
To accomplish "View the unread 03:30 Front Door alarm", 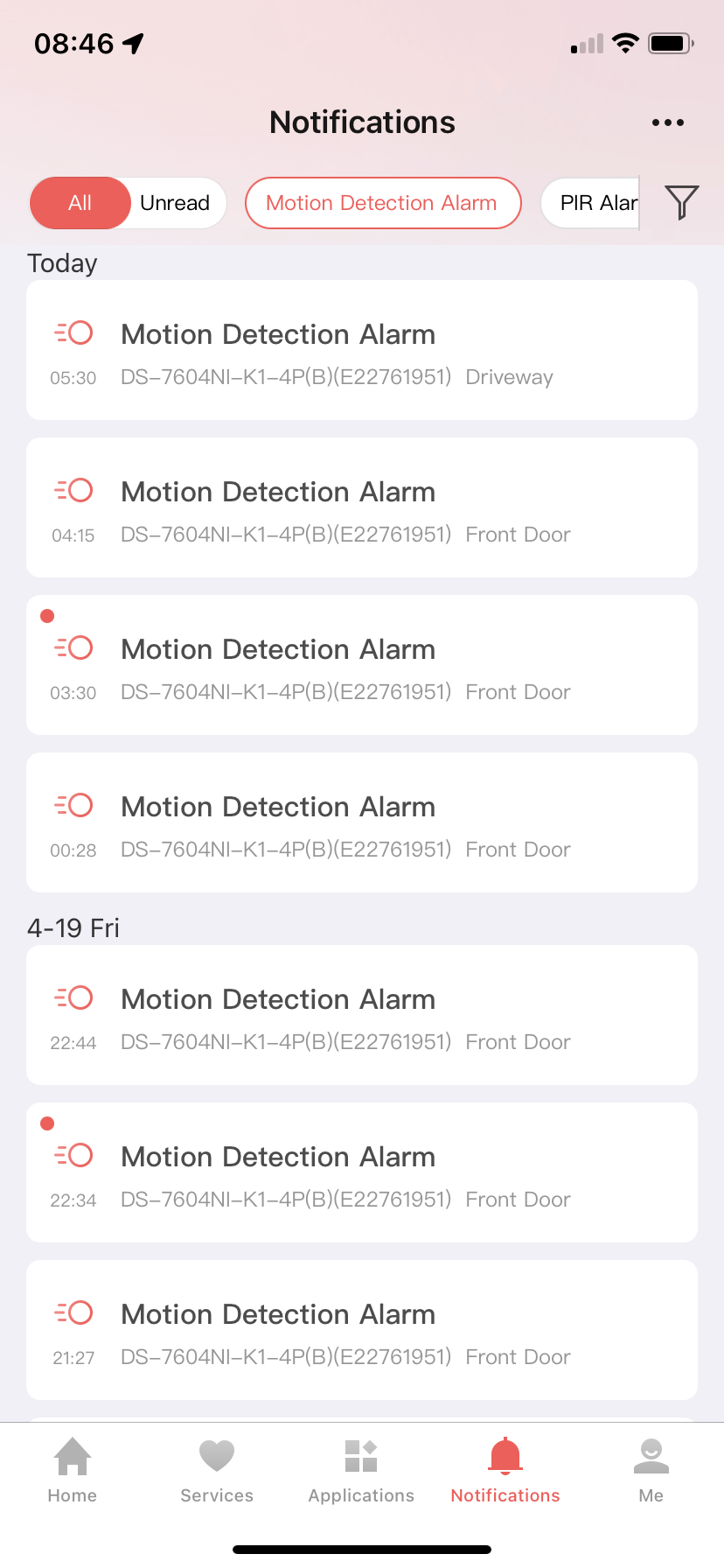I will (362, 665).
